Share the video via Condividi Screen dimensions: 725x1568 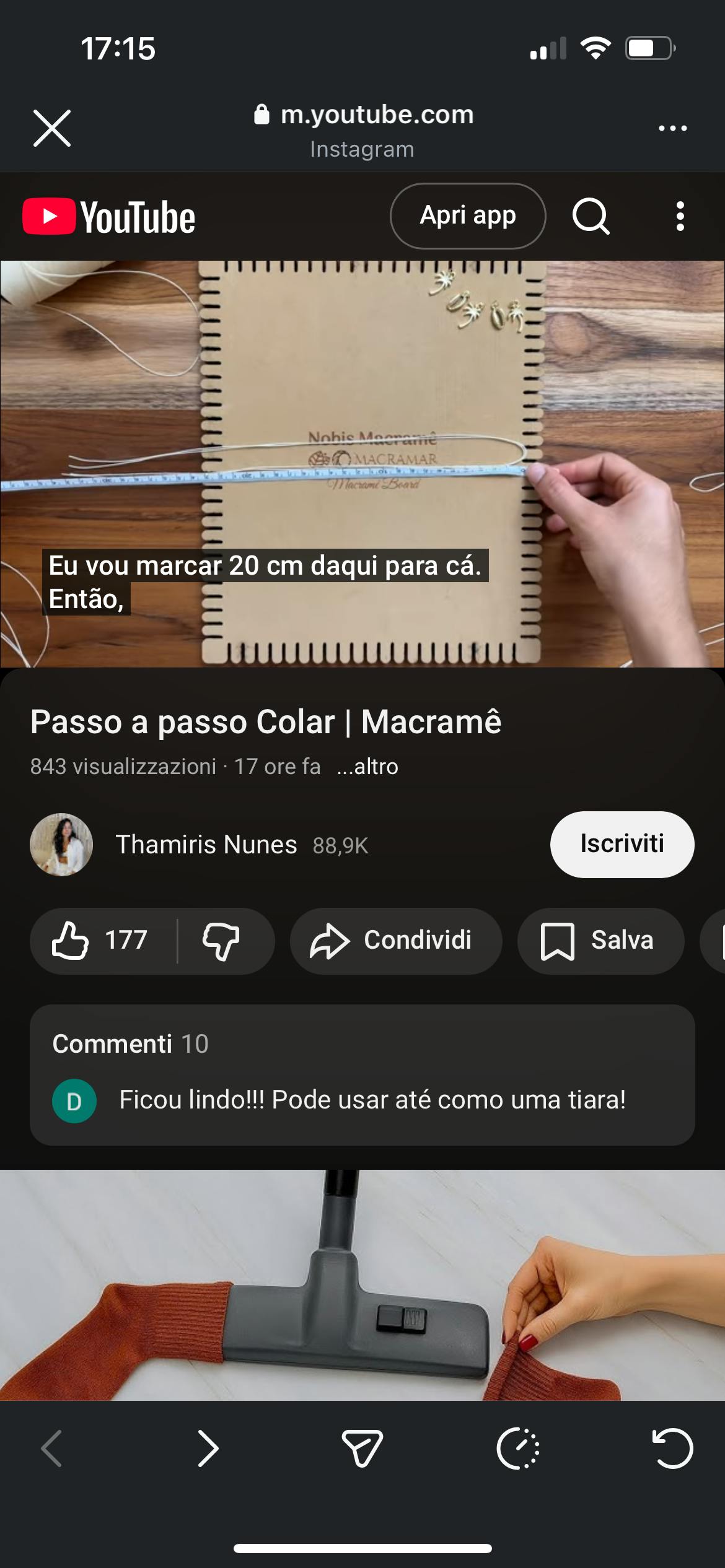click(x=395, y=941)
